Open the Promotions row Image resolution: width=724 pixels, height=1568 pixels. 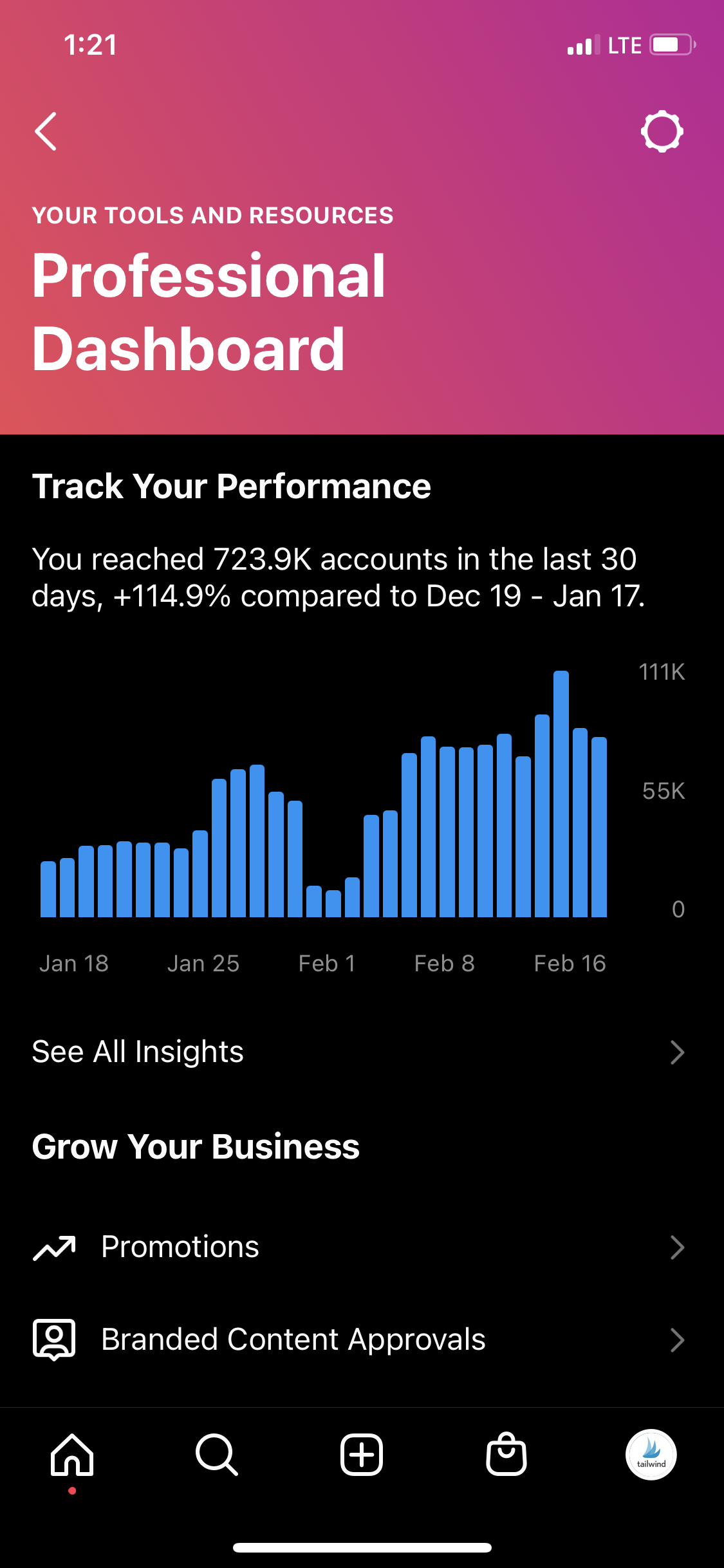pos(362,1247)
